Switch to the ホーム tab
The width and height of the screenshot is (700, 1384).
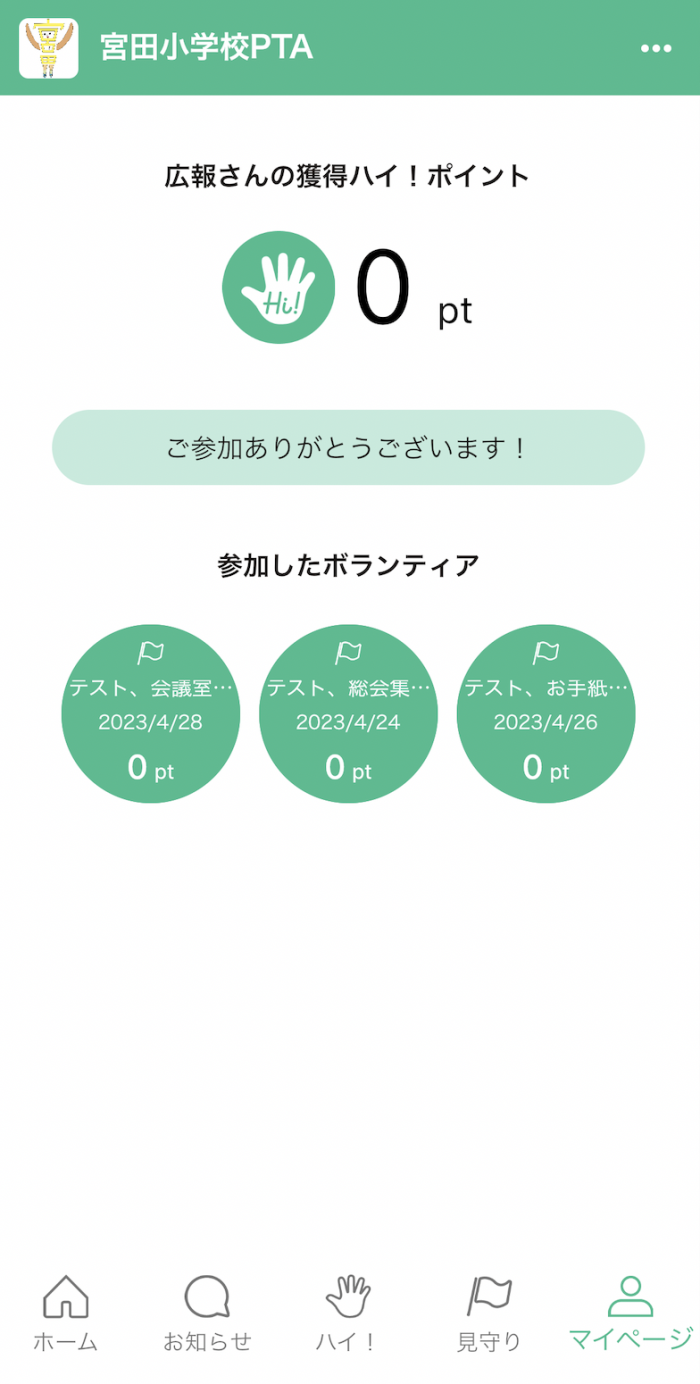coord(66,1313)
